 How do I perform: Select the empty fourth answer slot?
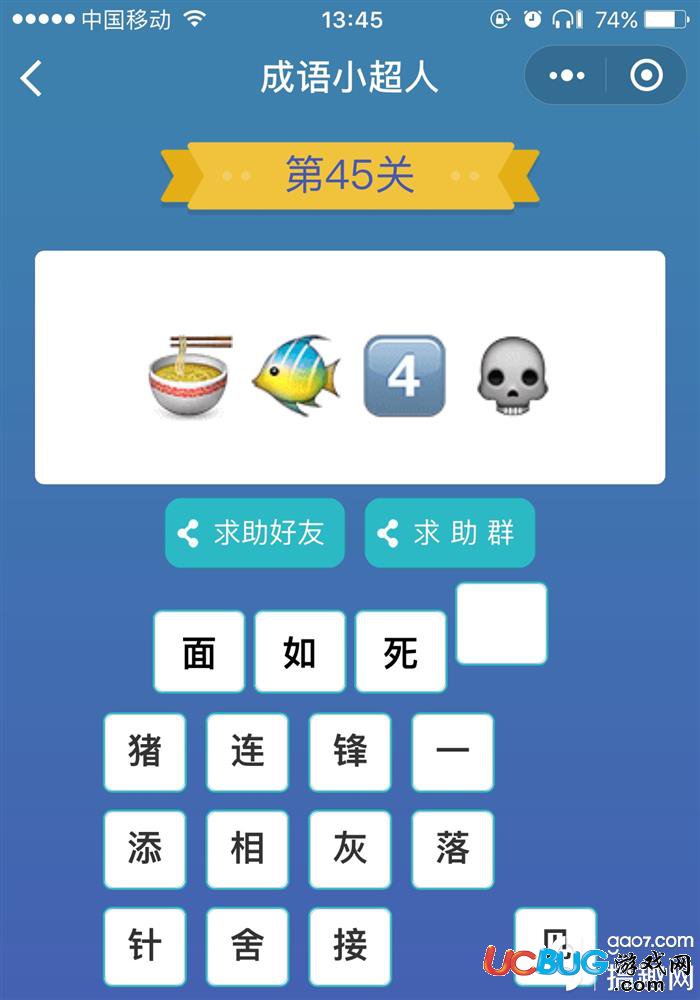(501, 624)
